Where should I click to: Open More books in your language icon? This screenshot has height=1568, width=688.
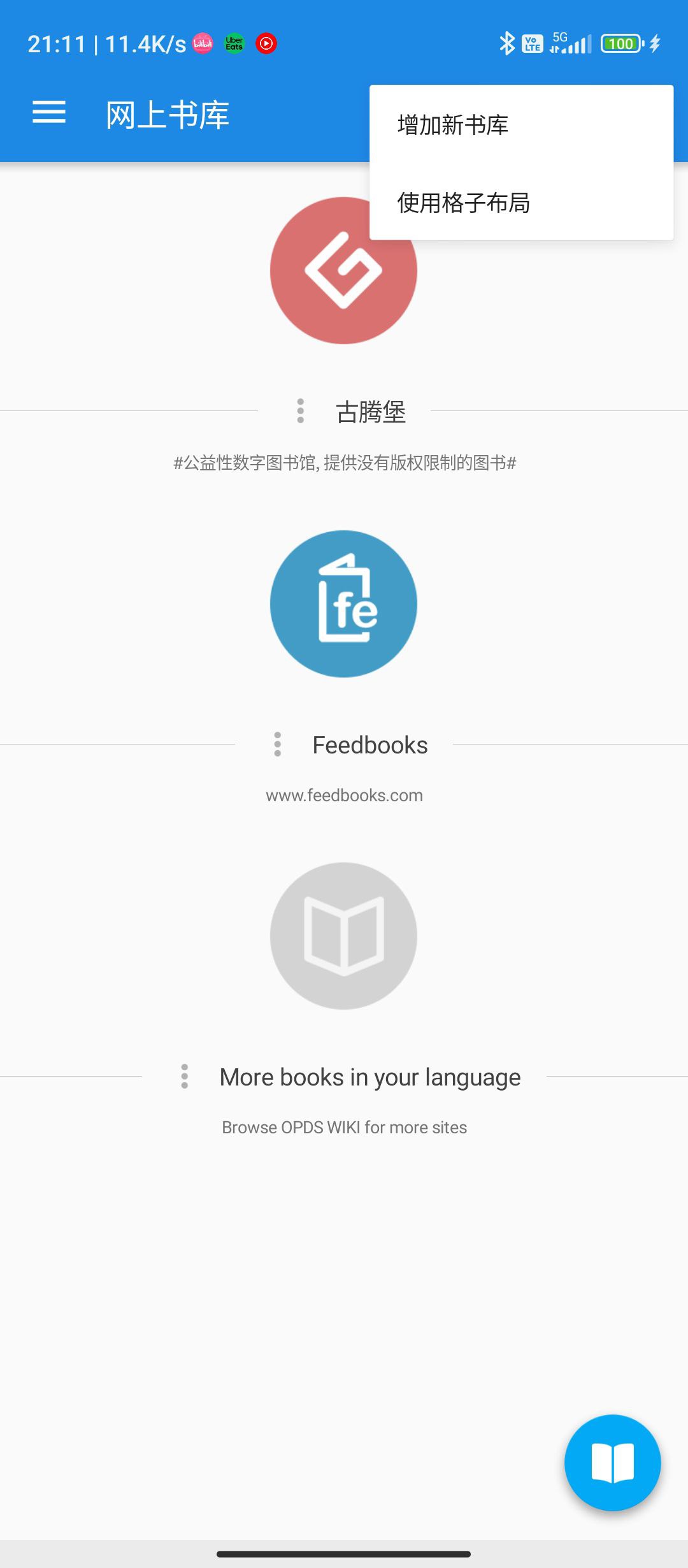click(x=343, y=936)
